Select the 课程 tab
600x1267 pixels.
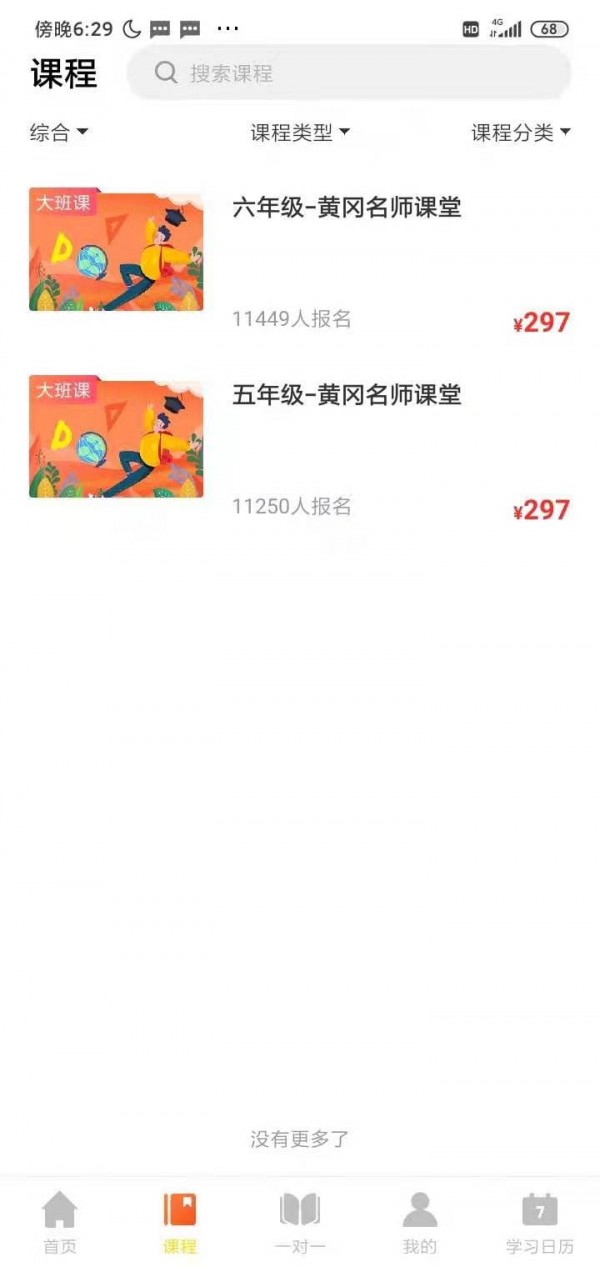coord(180,1222)
